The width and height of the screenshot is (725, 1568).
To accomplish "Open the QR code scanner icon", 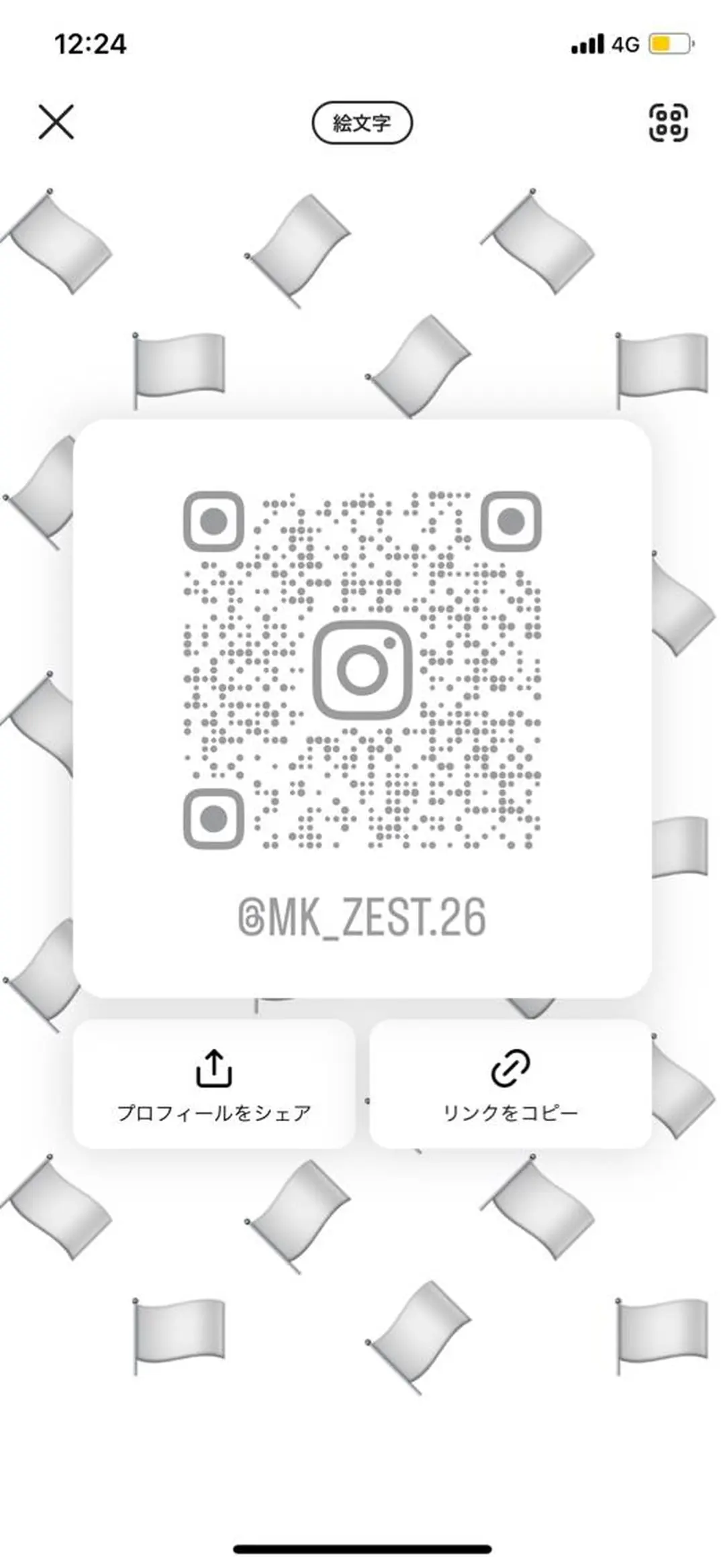I will pyautogui.click(x=668, y=123).
